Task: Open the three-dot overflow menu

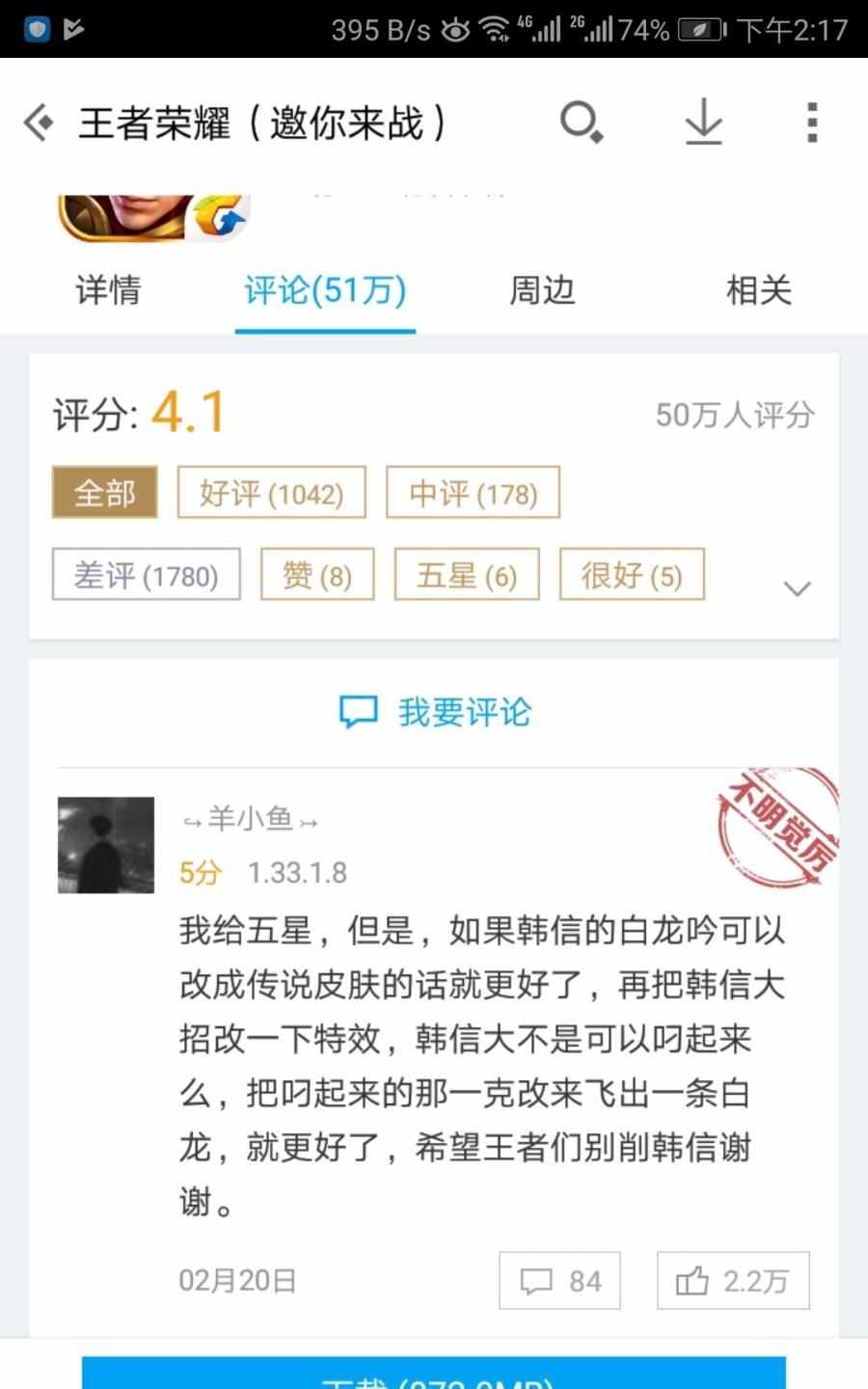Action: tap(812, 123)
